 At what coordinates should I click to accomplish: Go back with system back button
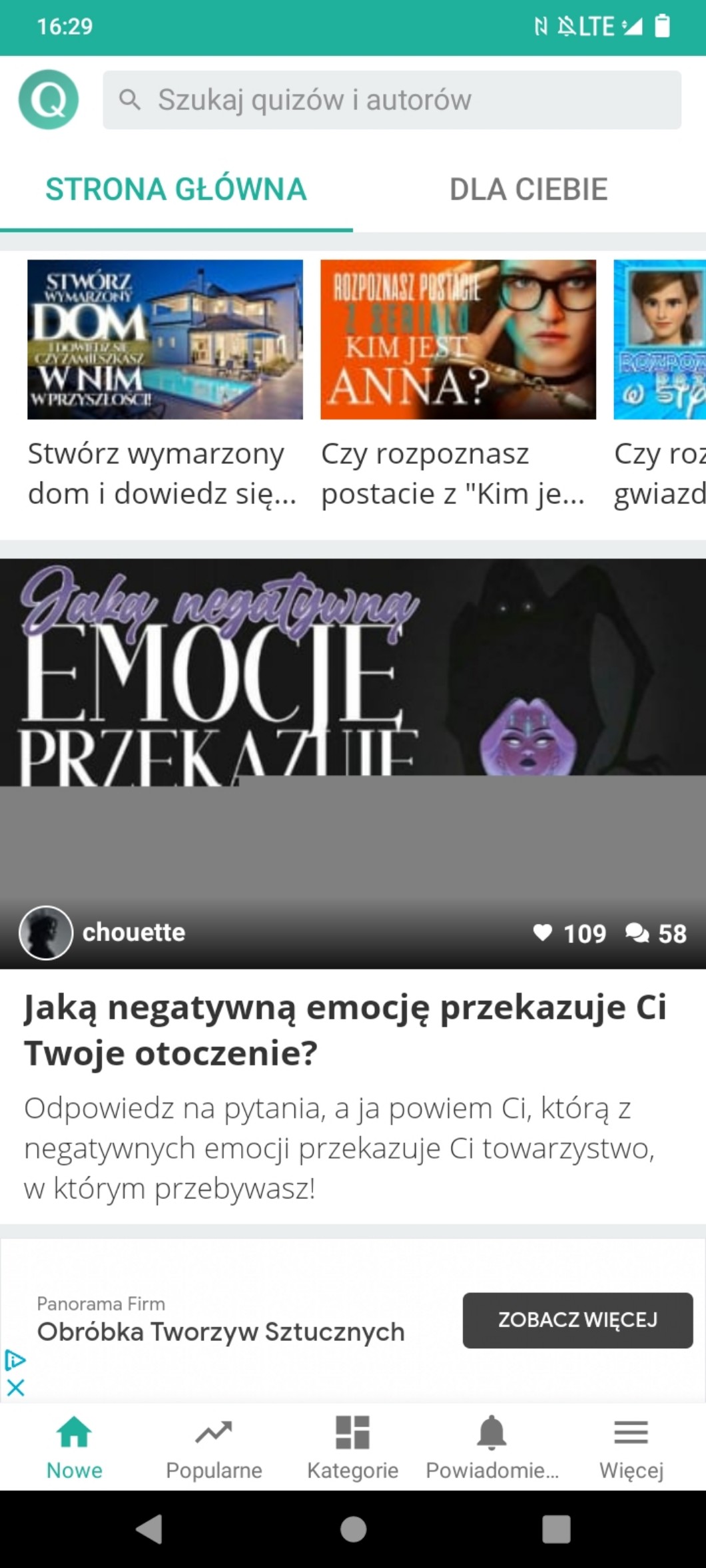(x=149, y=1529)
